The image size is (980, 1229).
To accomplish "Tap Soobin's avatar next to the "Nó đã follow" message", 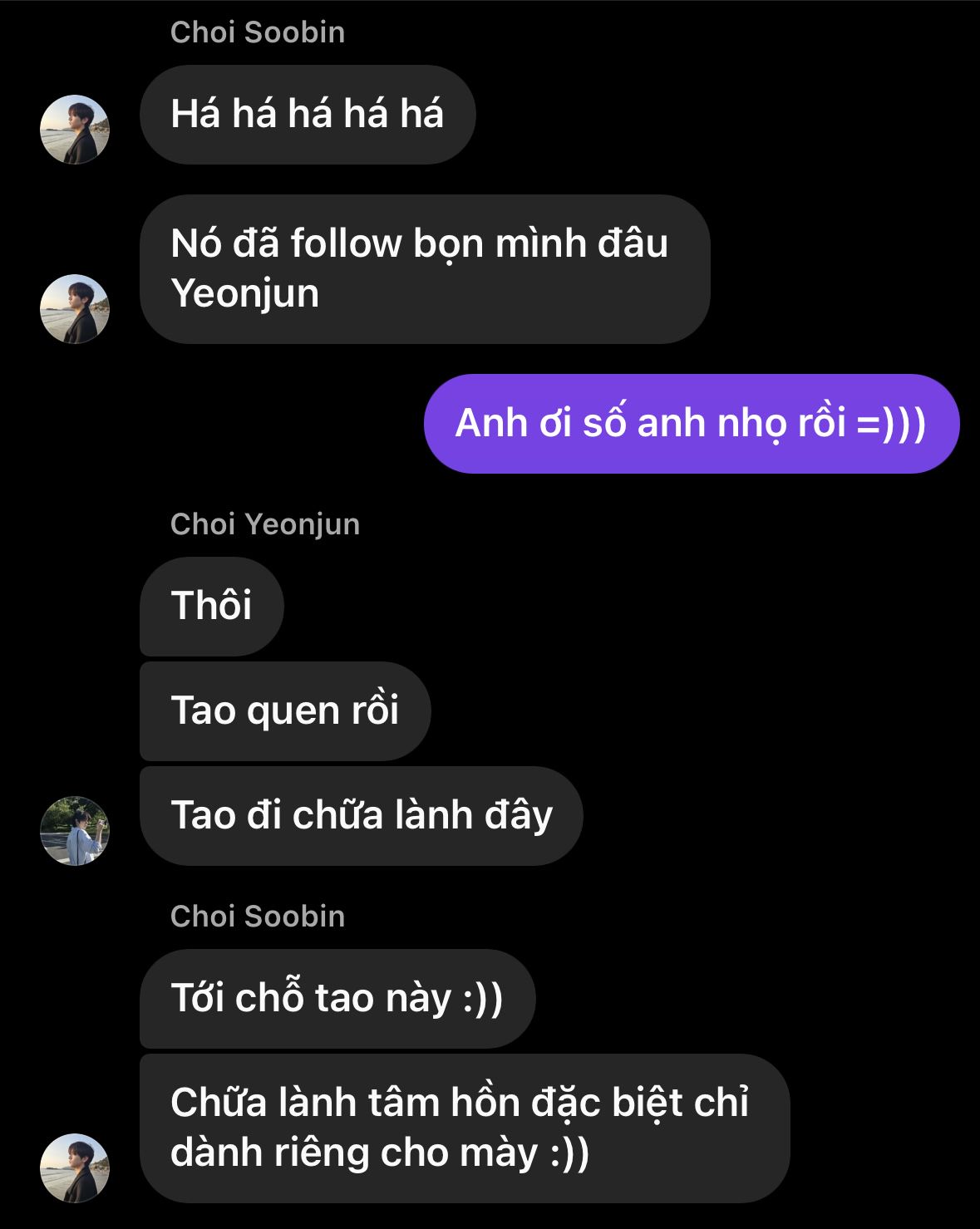I will point(75,309).
